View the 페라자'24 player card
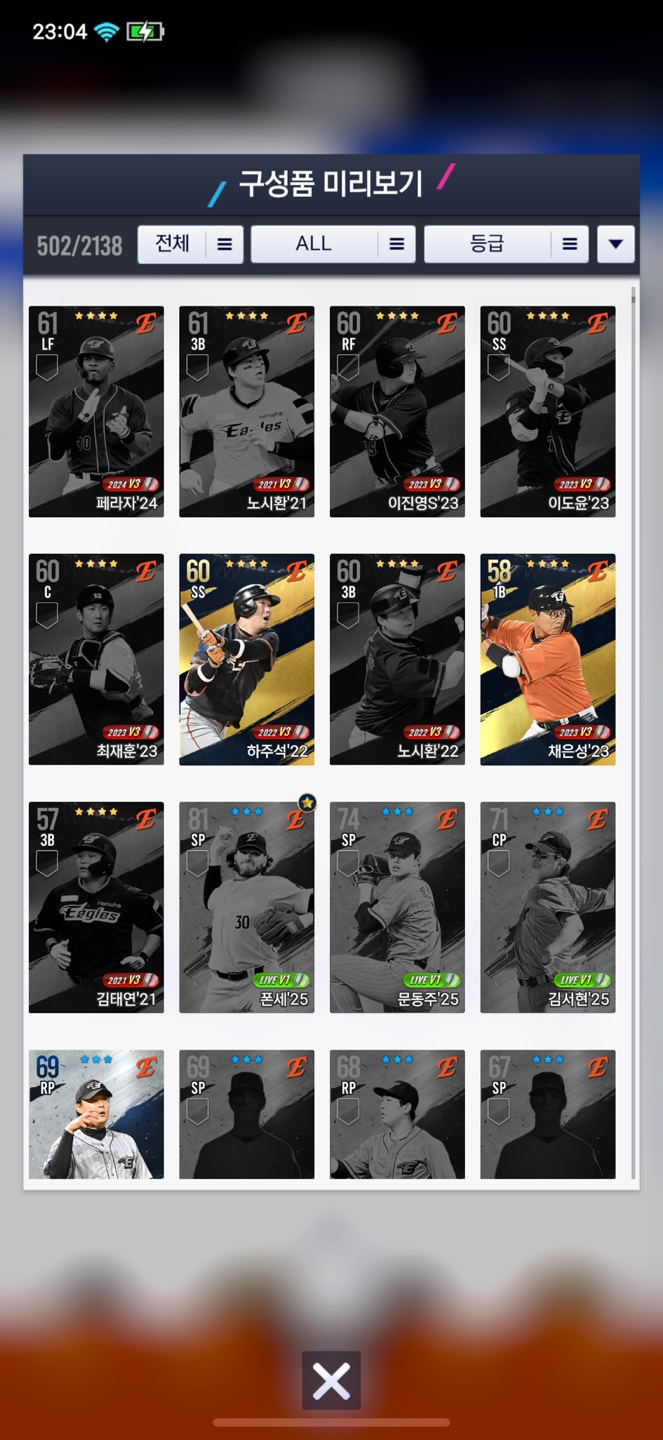The width and height of the screenshot is (663, 1440). pyautogui.click(x=96, y=411)
